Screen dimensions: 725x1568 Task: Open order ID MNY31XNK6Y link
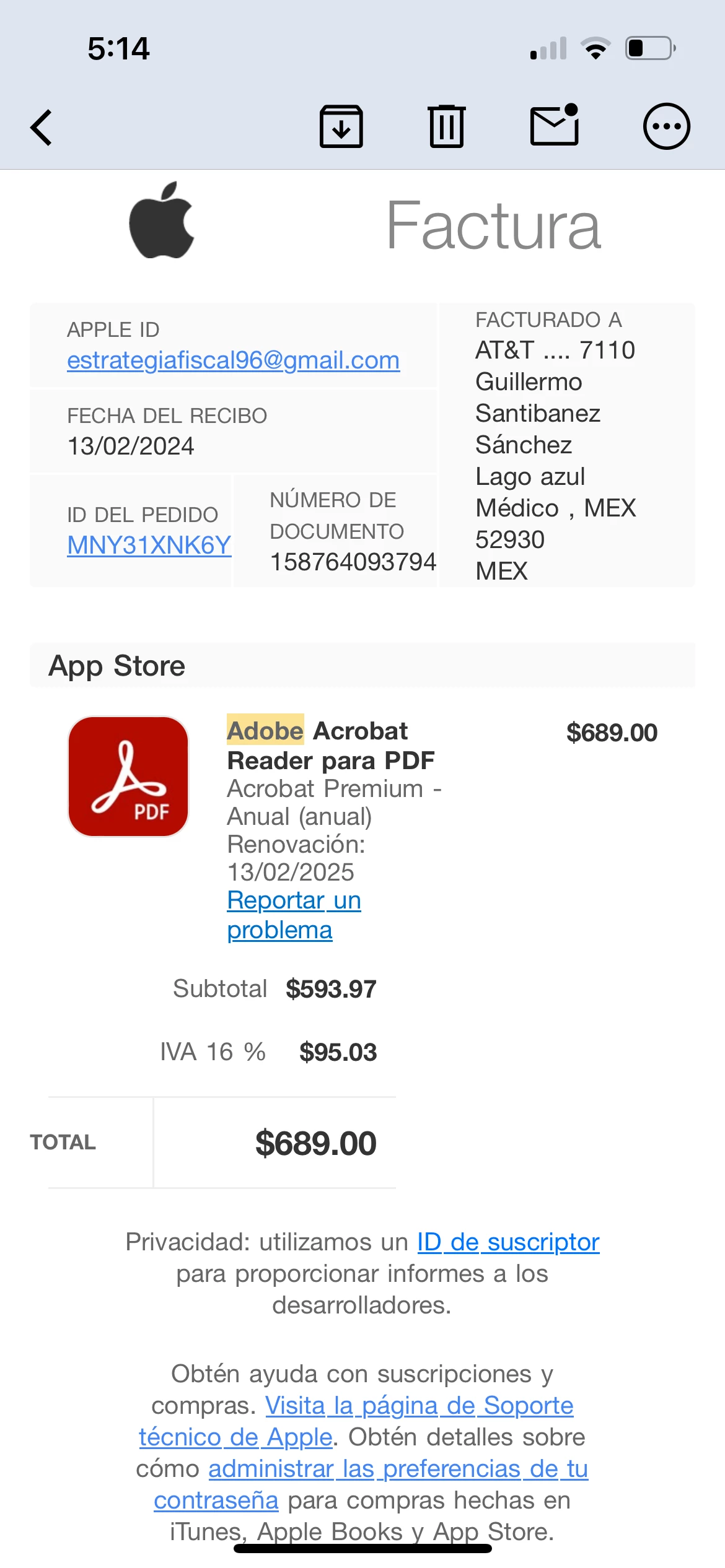click(149, 545)
